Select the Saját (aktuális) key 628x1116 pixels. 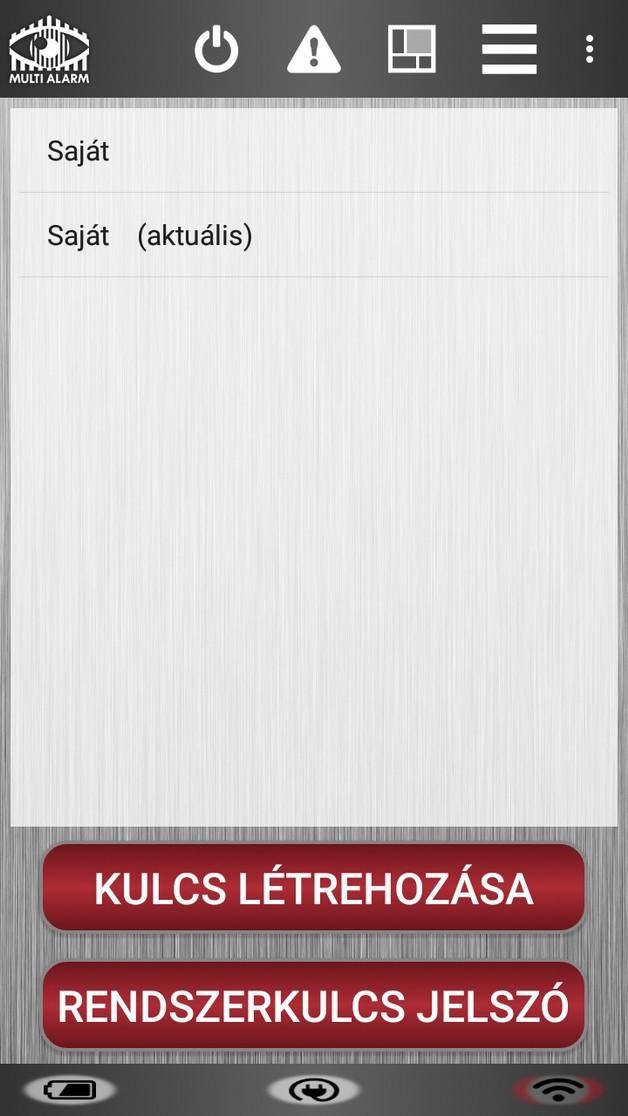[x=313, y=236]
